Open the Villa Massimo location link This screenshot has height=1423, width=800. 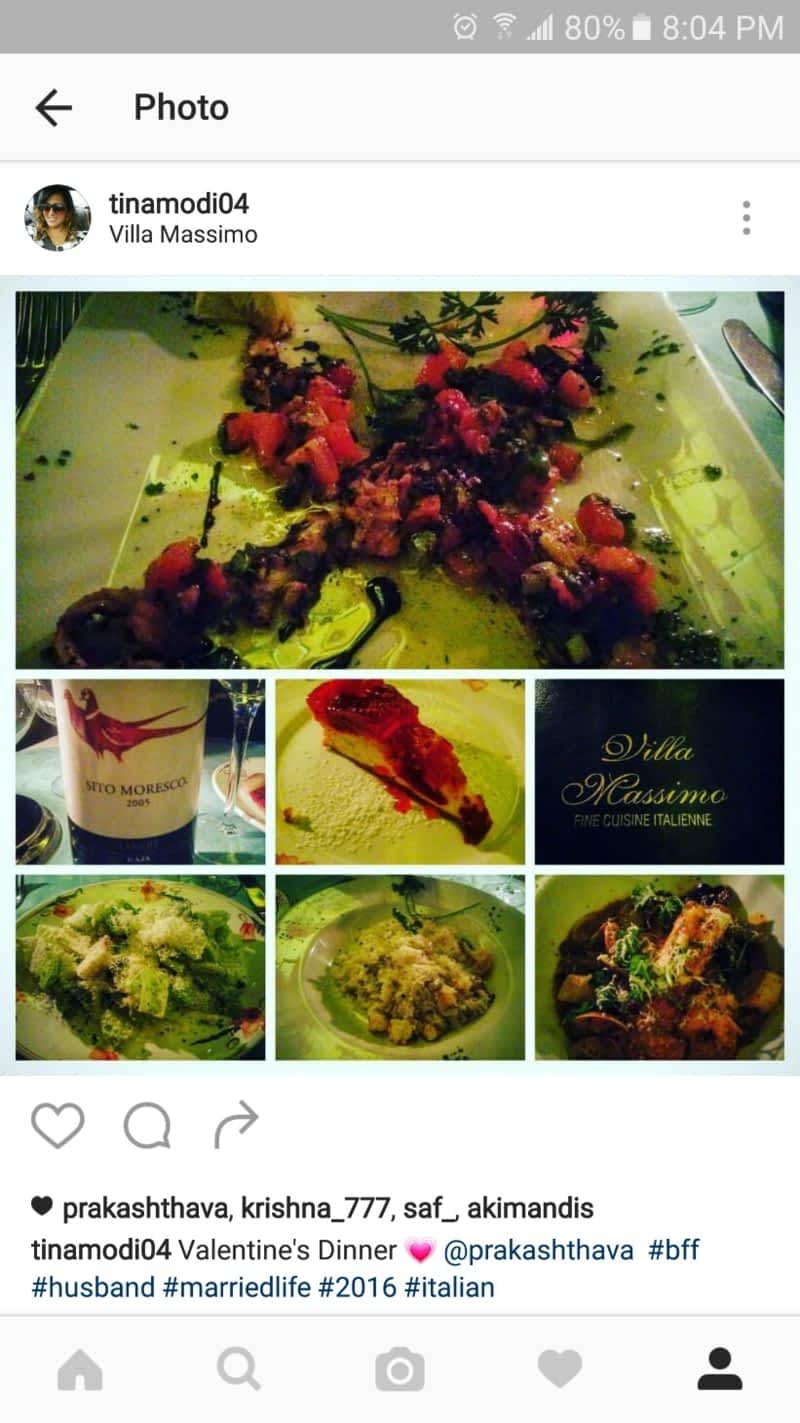click(183, 235)
